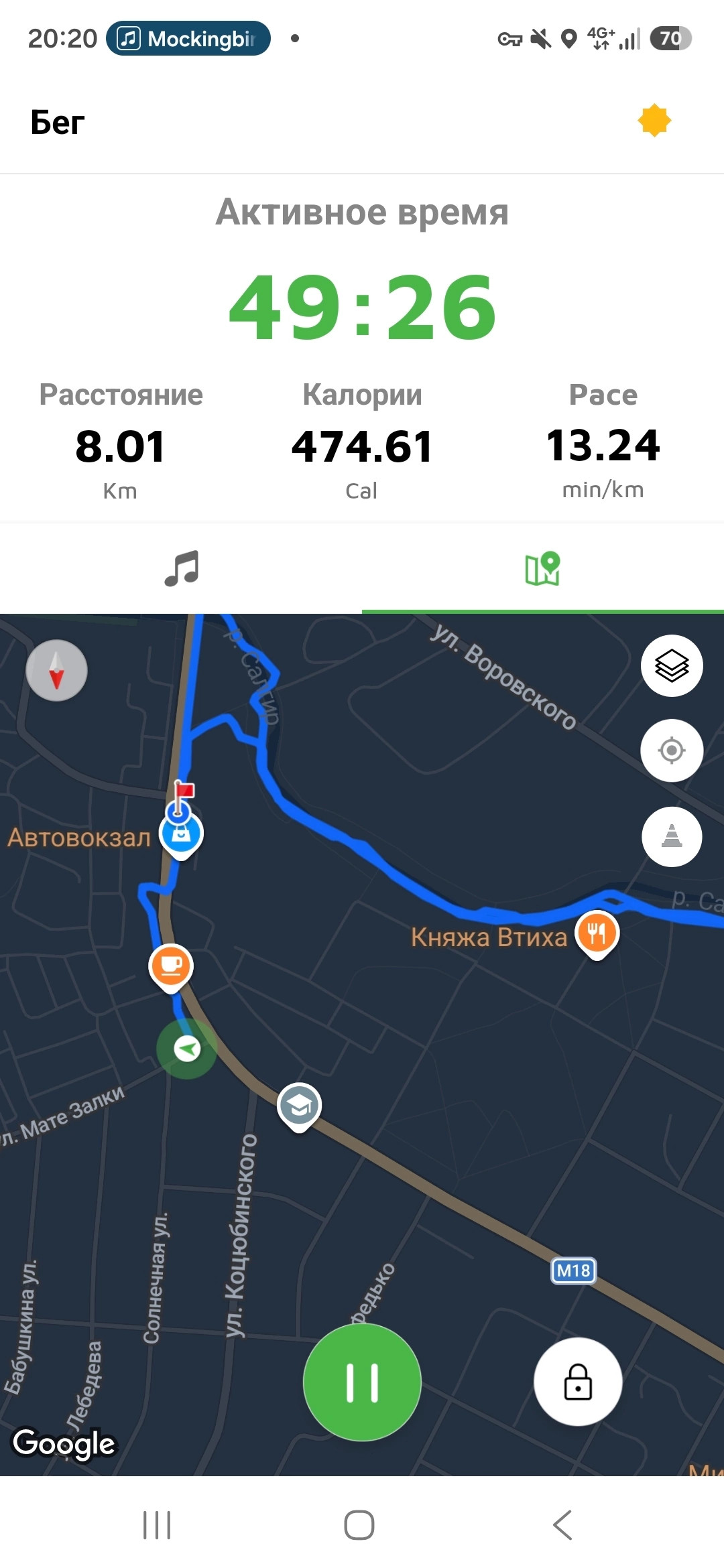Open the Автовокзал shopping marker
Image resolution: width=724 pixels, height=1568 pixels.
pyautogui.click(x=181, y=834)
